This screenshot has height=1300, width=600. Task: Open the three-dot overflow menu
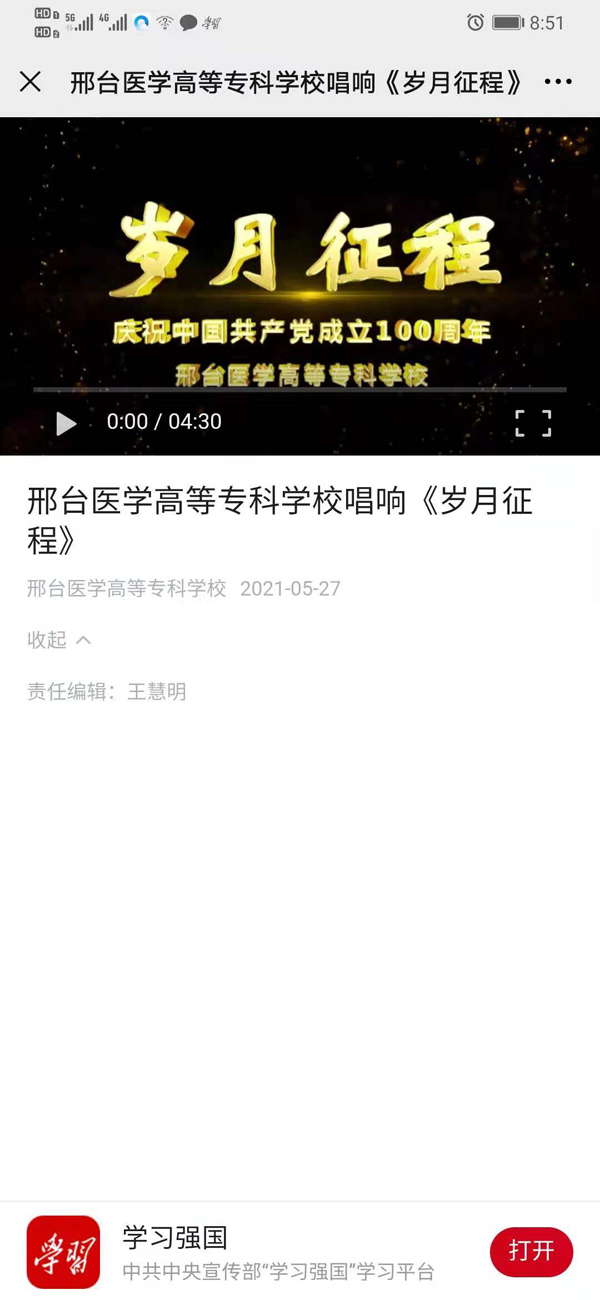click(x=558, y=82)
